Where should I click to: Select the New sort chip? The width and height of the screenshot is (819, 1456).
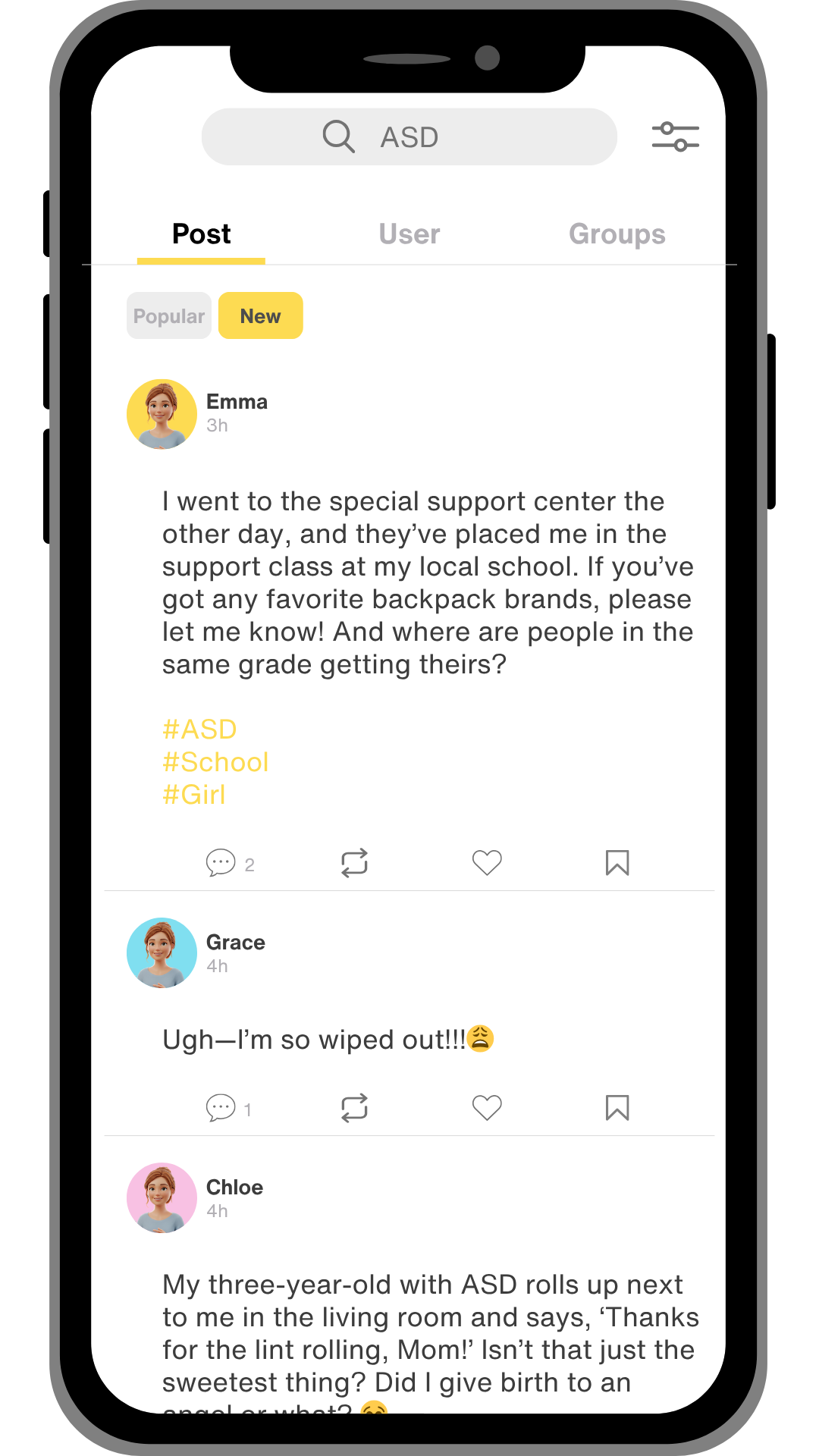tap(260, 316)
